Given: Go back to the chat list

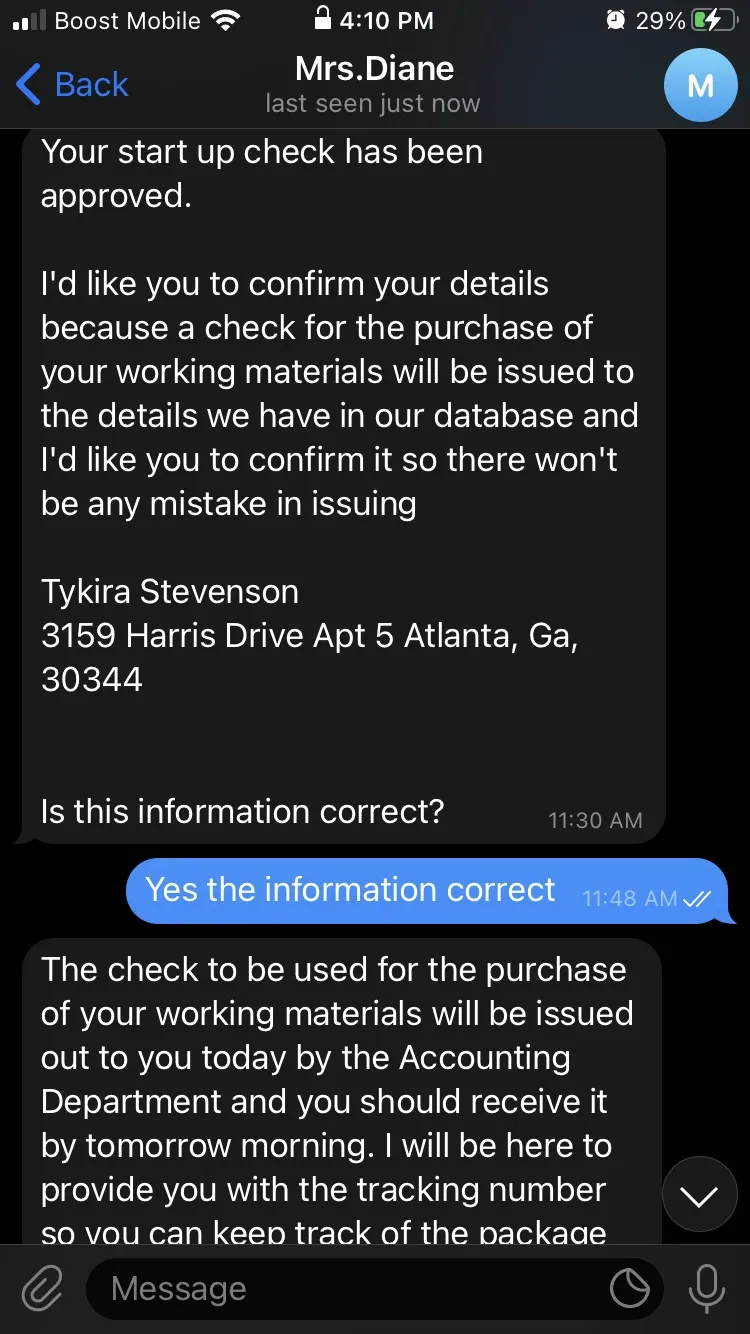Looking at the screenshot, I should tap(72, 85).
